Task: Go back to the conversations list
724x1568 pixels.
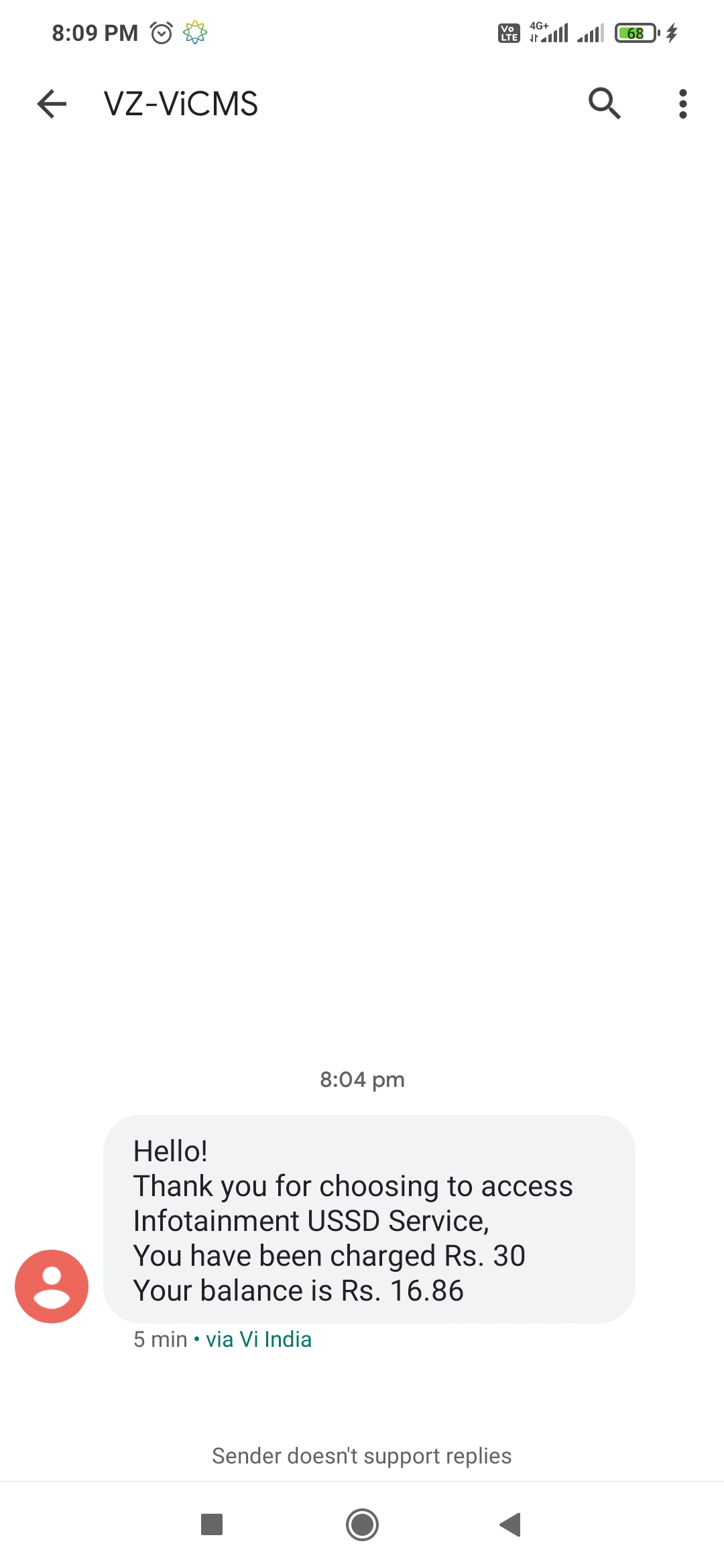Action: 52,104
